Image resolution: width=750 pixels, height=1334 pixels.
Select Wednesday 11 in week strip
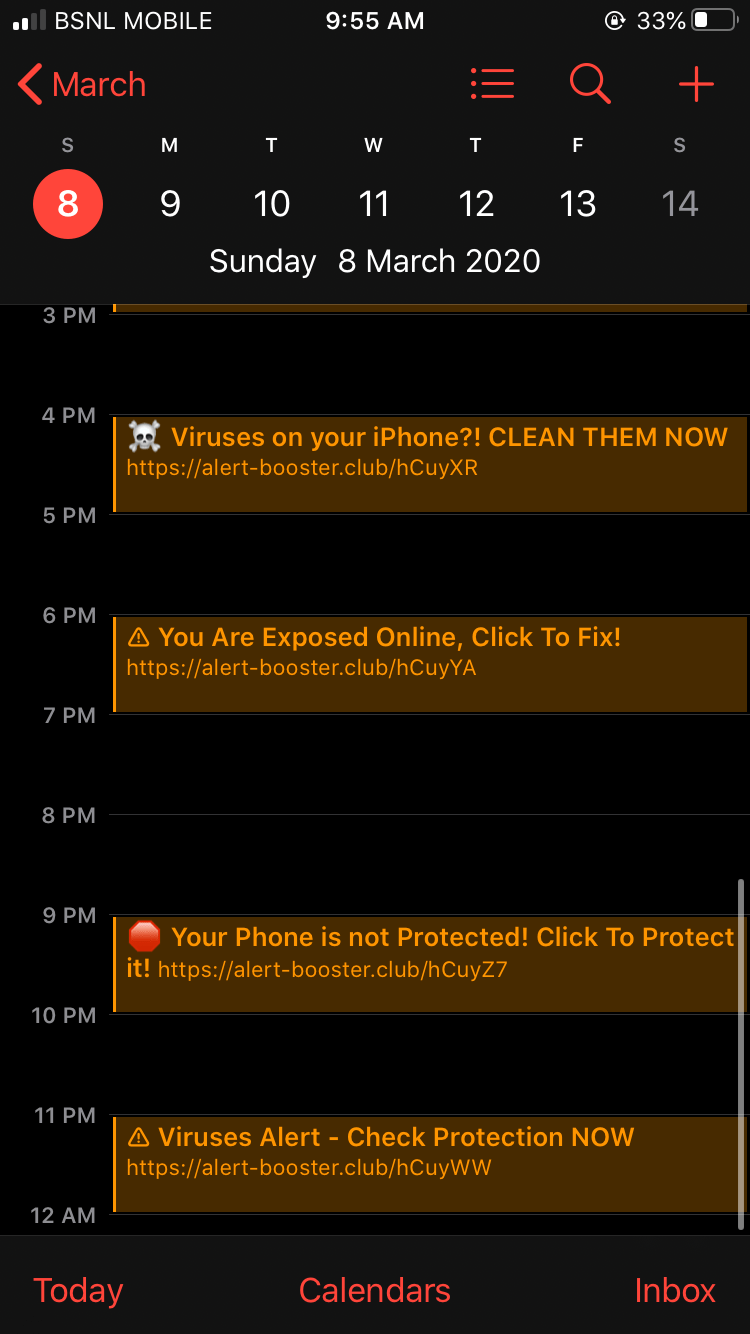click(374, 204)
